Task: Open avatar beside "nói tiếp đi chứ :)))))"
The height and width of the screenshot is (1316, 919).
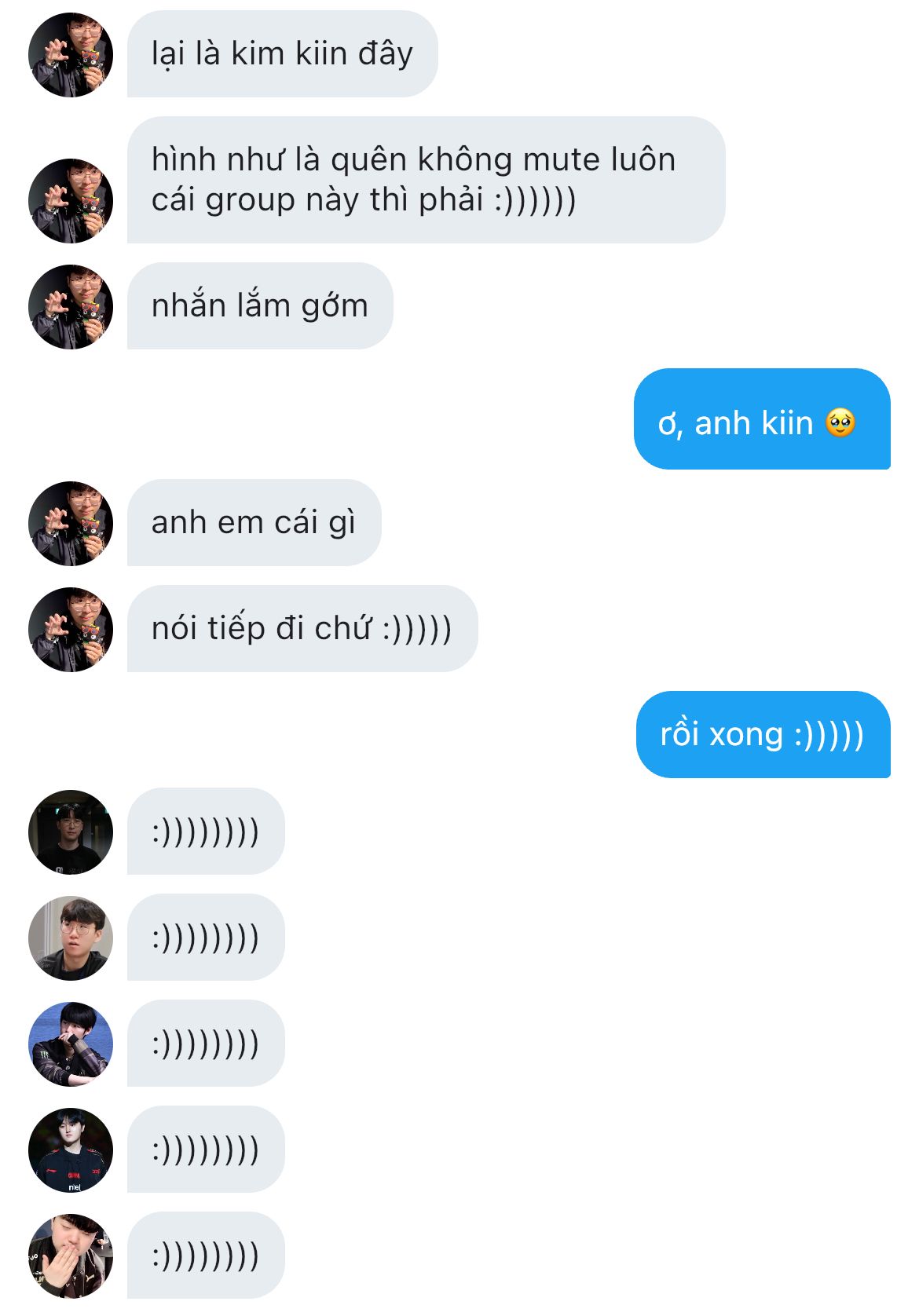Action: (71, 630)
